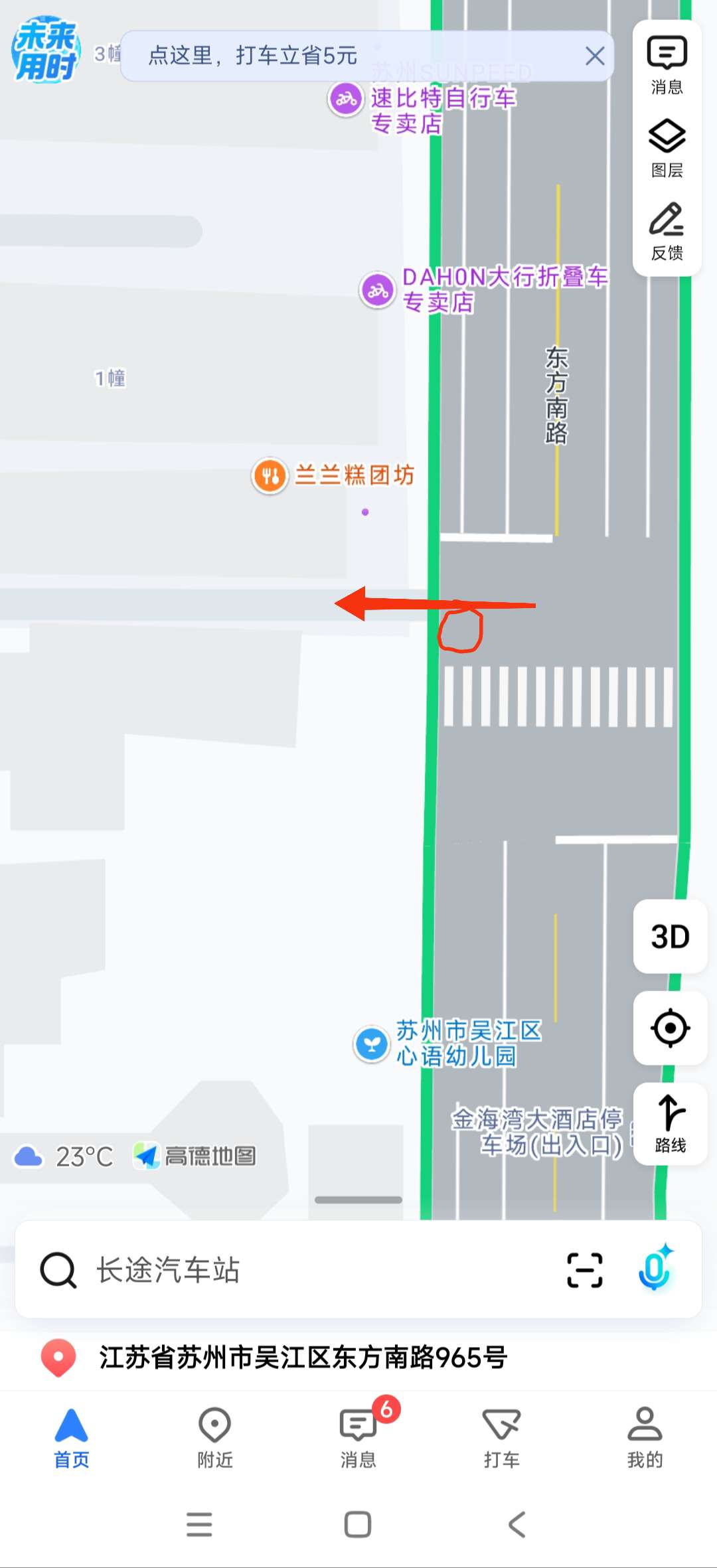This screenshot has height=1568, width=717.
Task: Open the 反馈 feedback button
Action: (667, 230)
